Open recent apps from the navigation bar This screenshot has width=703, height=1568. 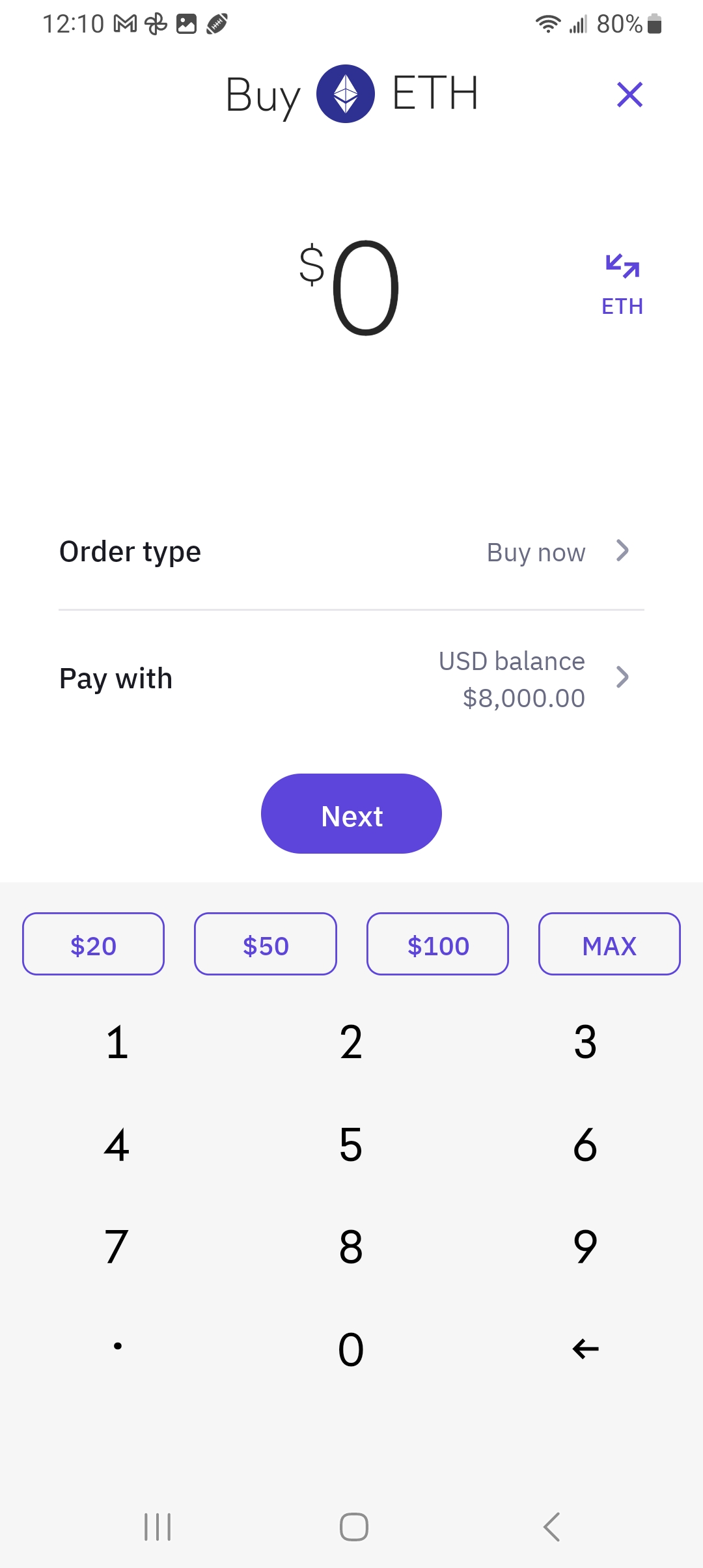pos(158,1526)
